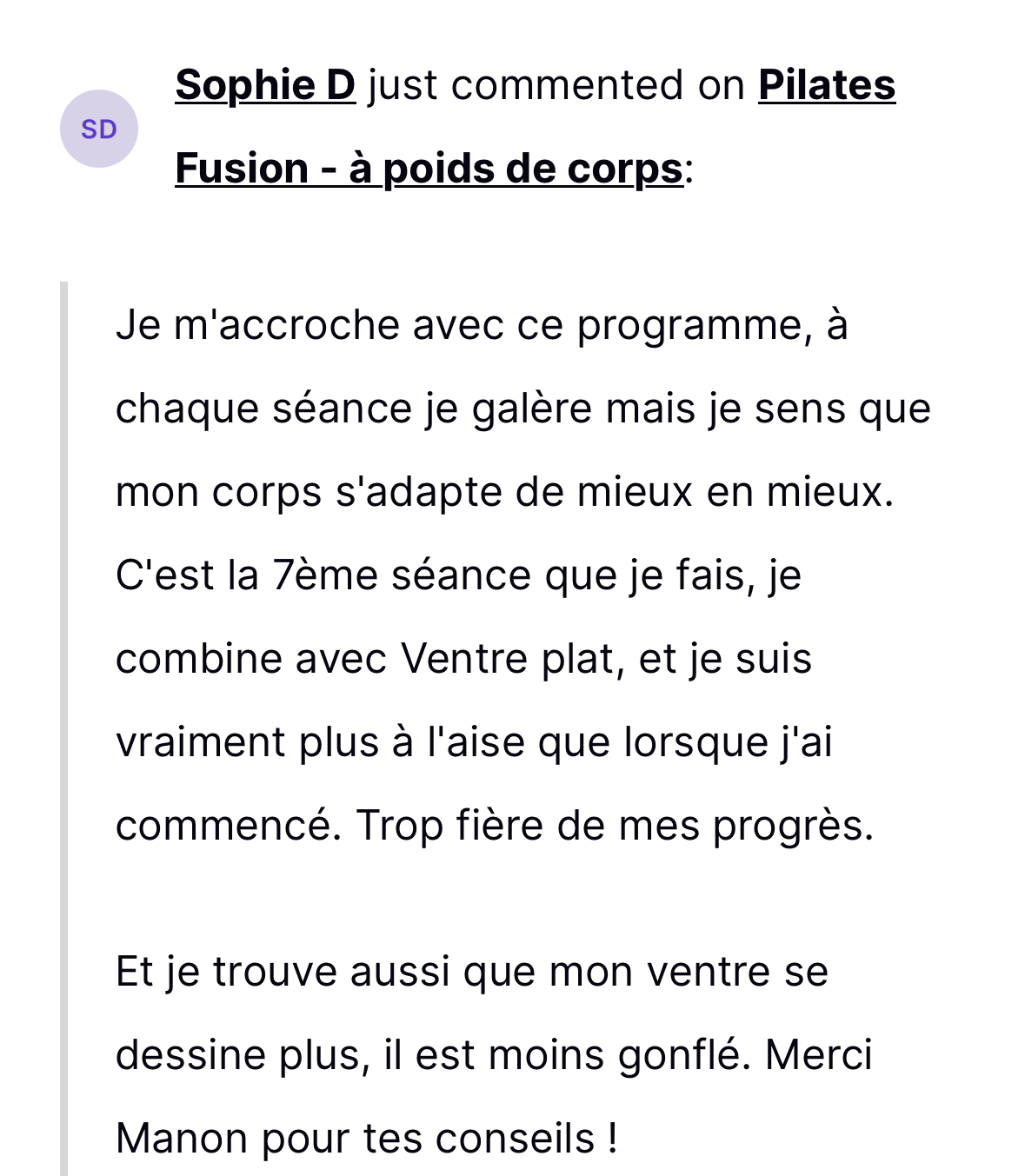Open the Pilates Fusion - à poids de corps link
The width and height of the screenshot is (1025, 1176).
pyautogui.click(x=429, y=169)
